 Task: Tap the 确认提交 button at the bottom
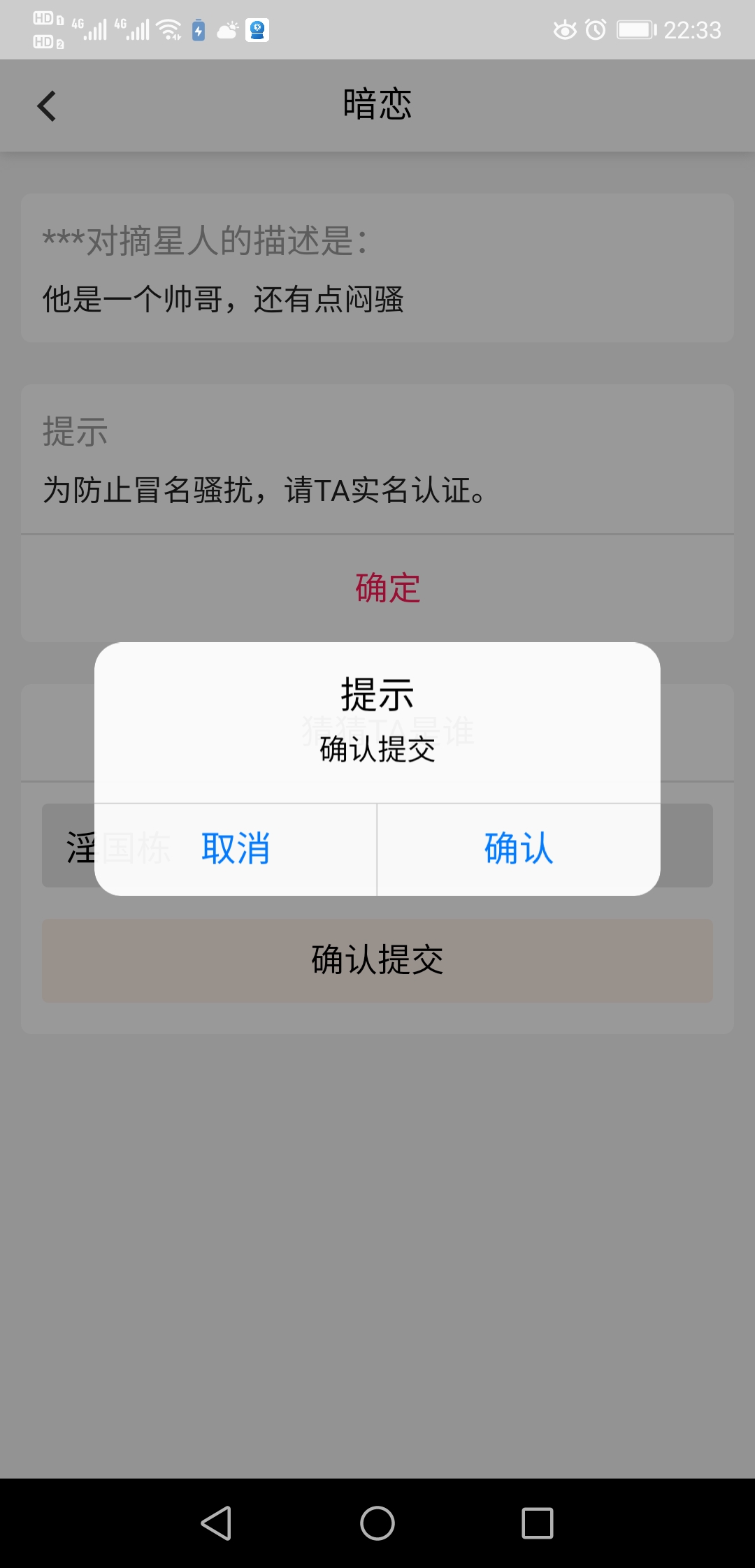coord(377,960)
